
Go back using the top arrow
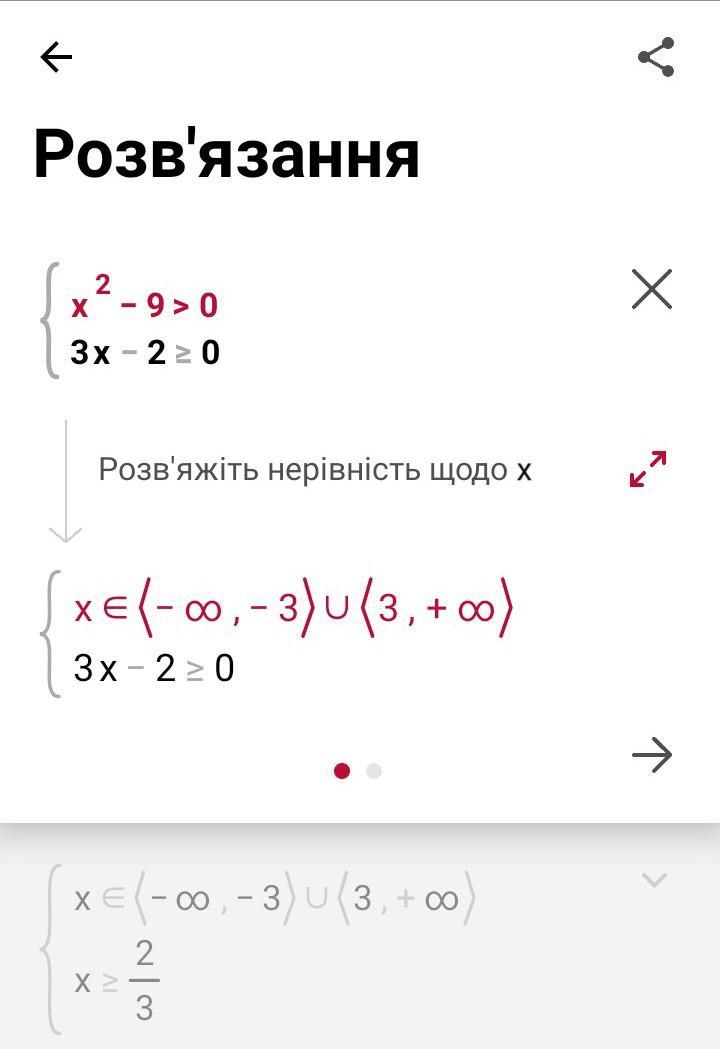click(56, 57)
